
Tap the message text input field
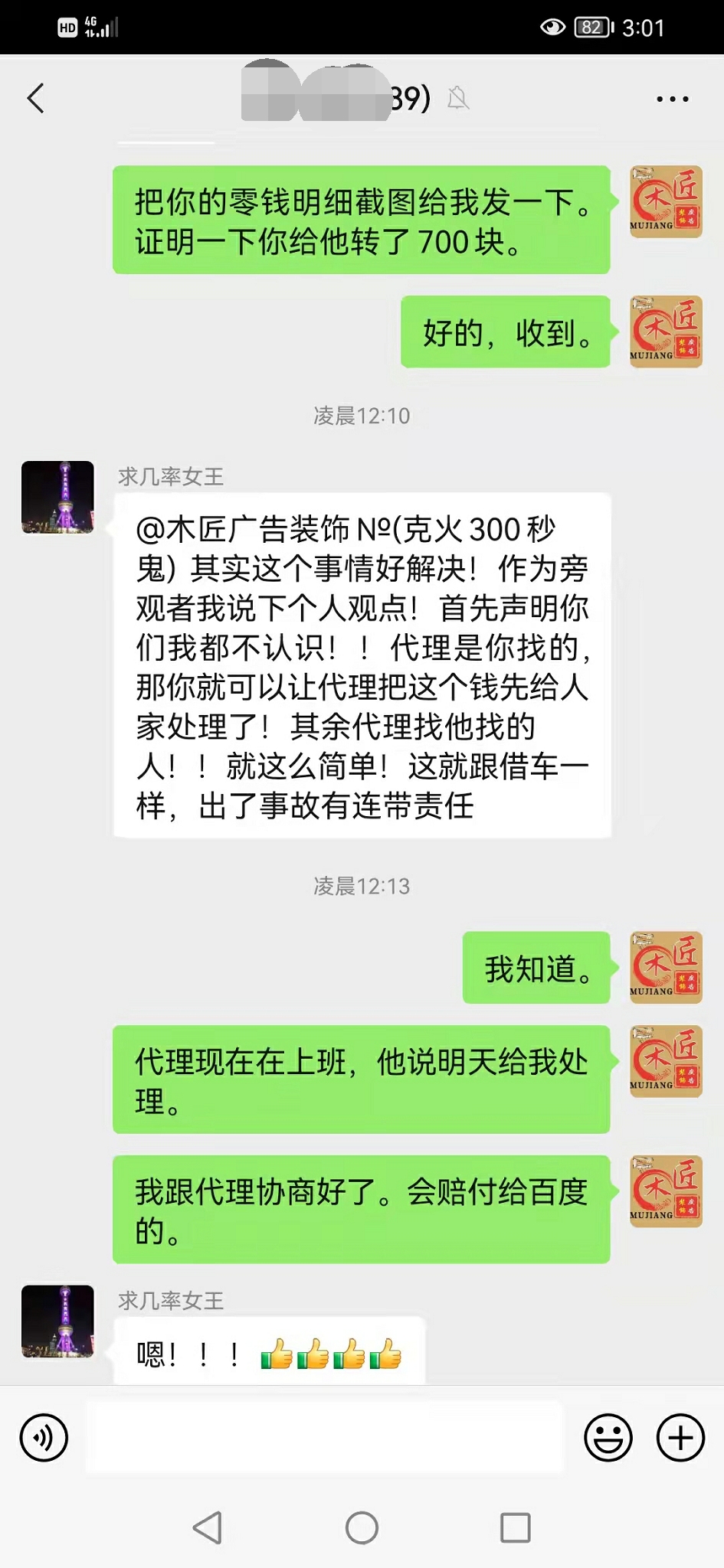click(x=324, y=1438)
